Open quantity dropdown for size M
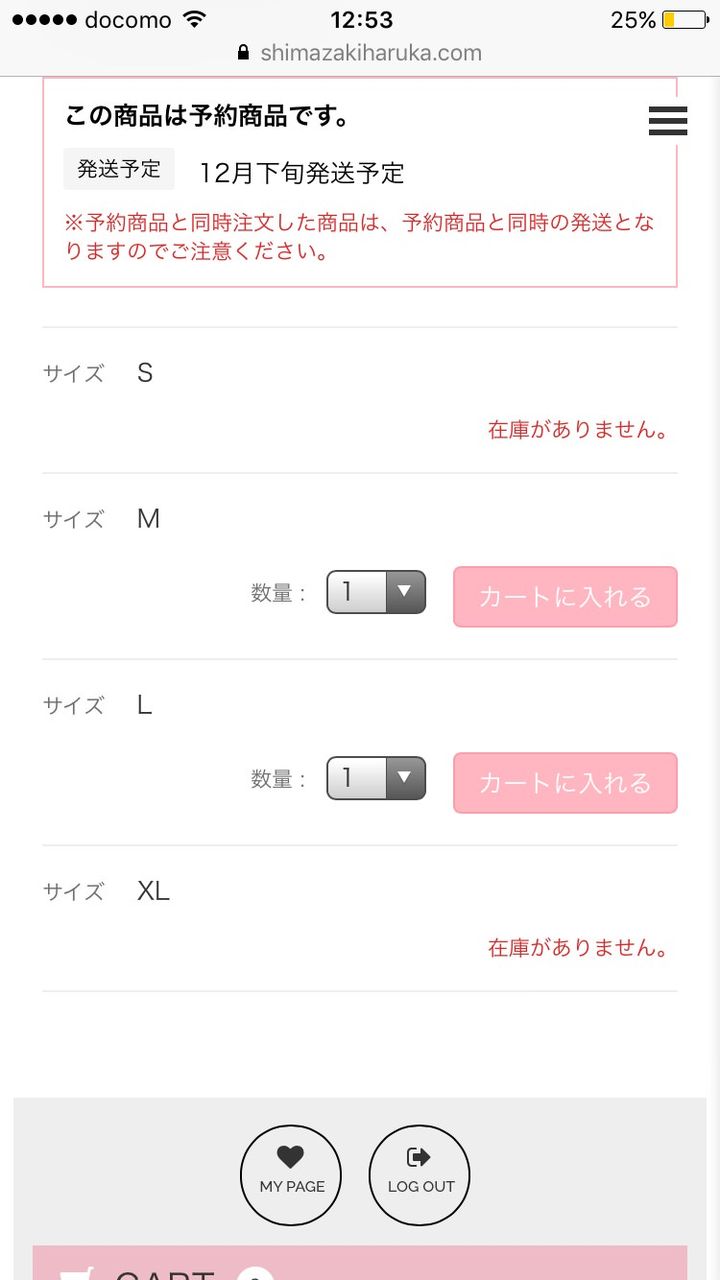Screen dimensions: 720x1280 click(x=376, y=592)
